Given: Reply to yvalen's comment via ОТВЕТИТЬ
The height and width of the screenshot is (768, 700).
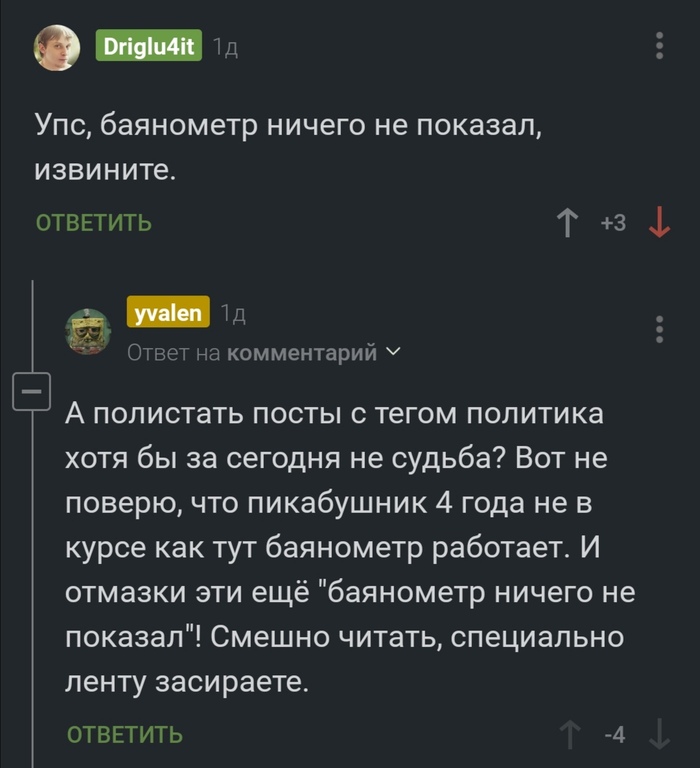Looking at the screenshot, I should 124,735.
